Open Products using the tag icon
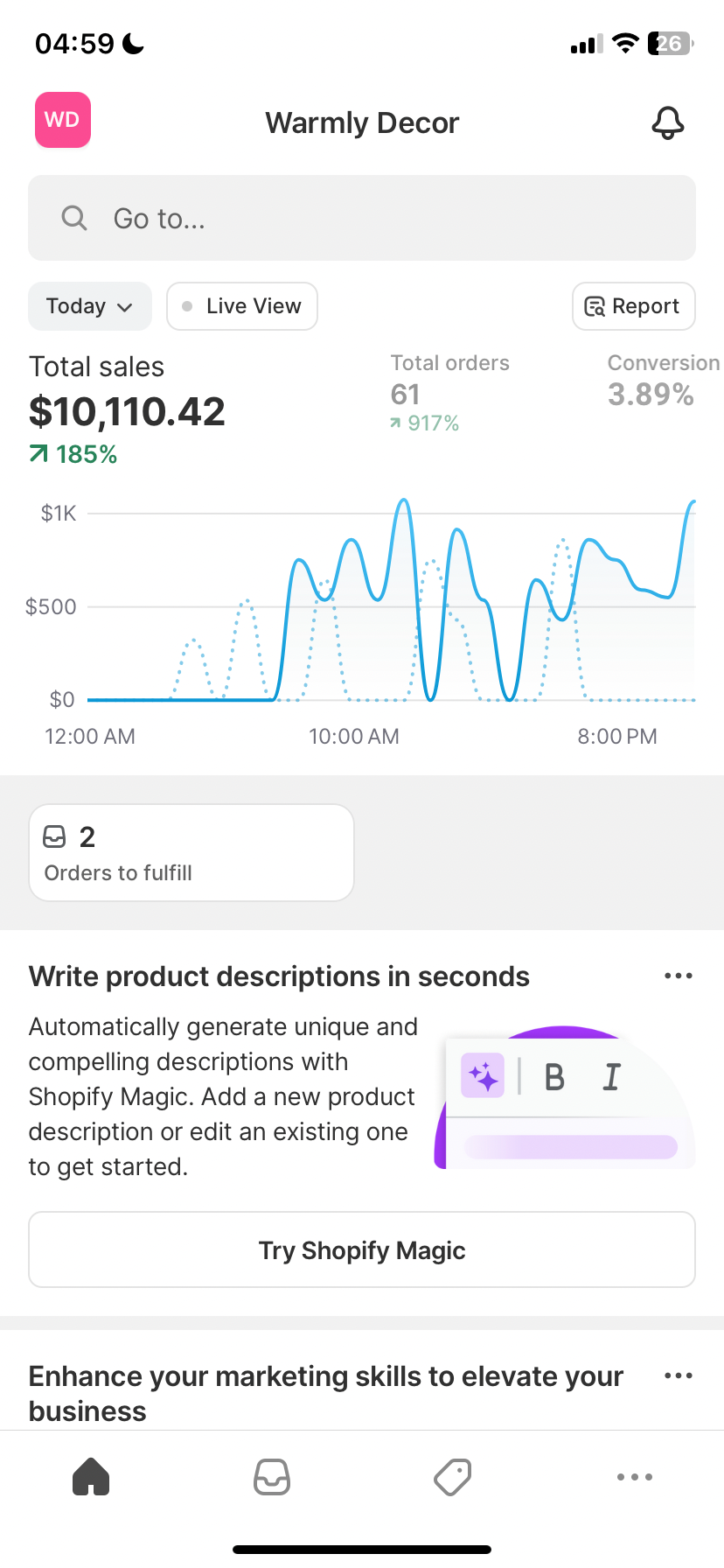 (x=452, y=1476)
